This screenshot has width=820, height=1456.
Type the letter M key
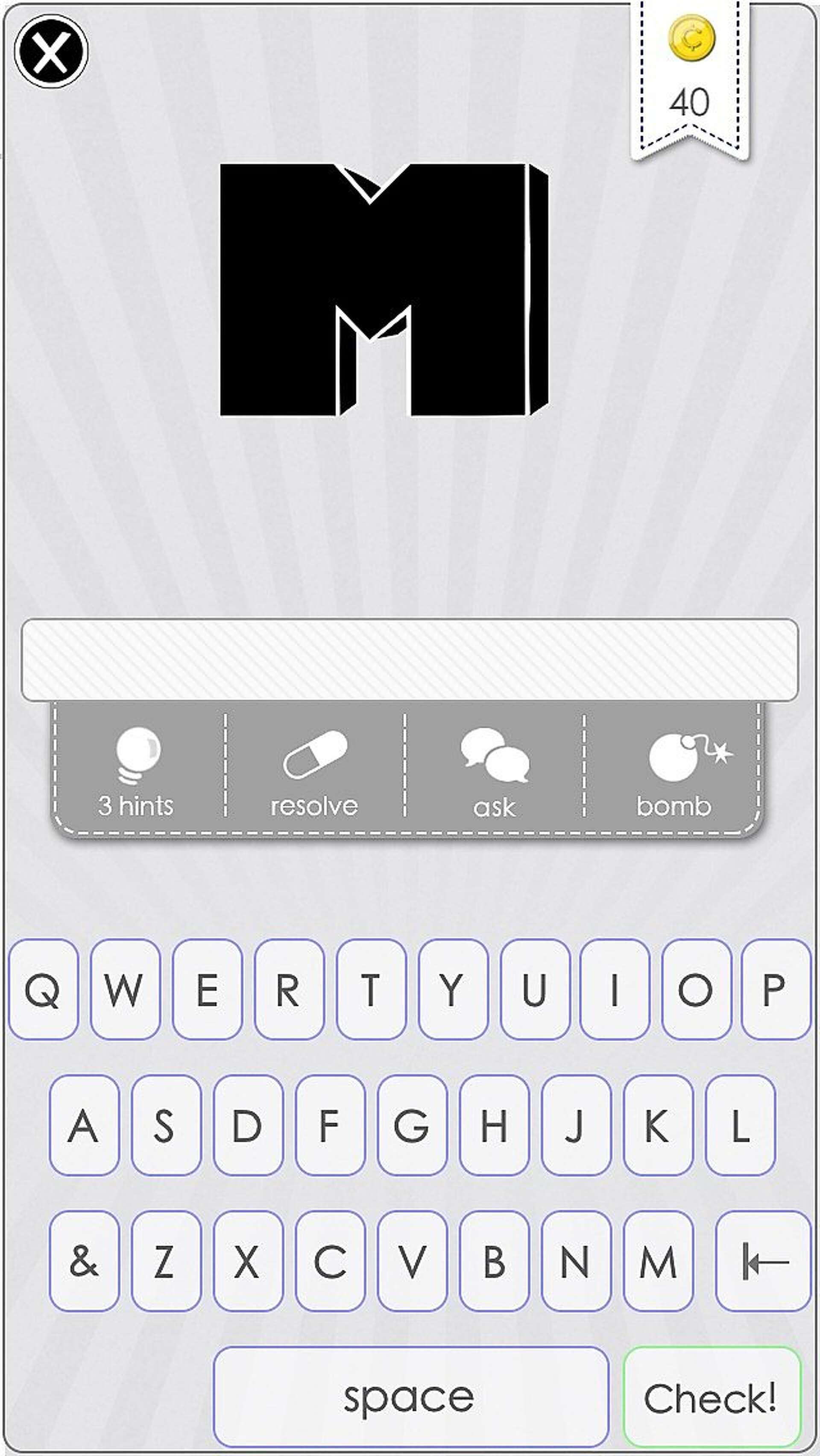[658, 1262]
